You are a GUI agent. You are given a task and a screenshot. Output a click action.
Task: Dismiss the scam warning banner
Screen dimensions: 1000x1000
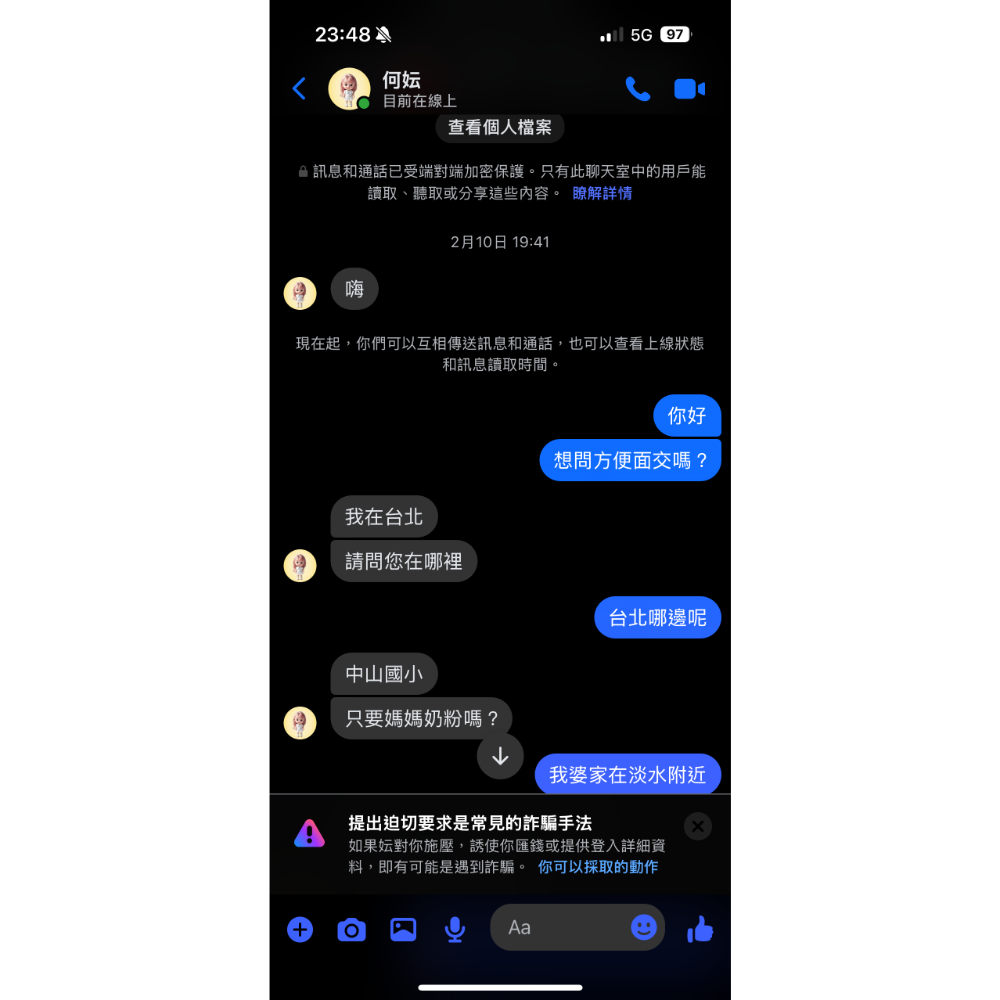tap(698, 826)
